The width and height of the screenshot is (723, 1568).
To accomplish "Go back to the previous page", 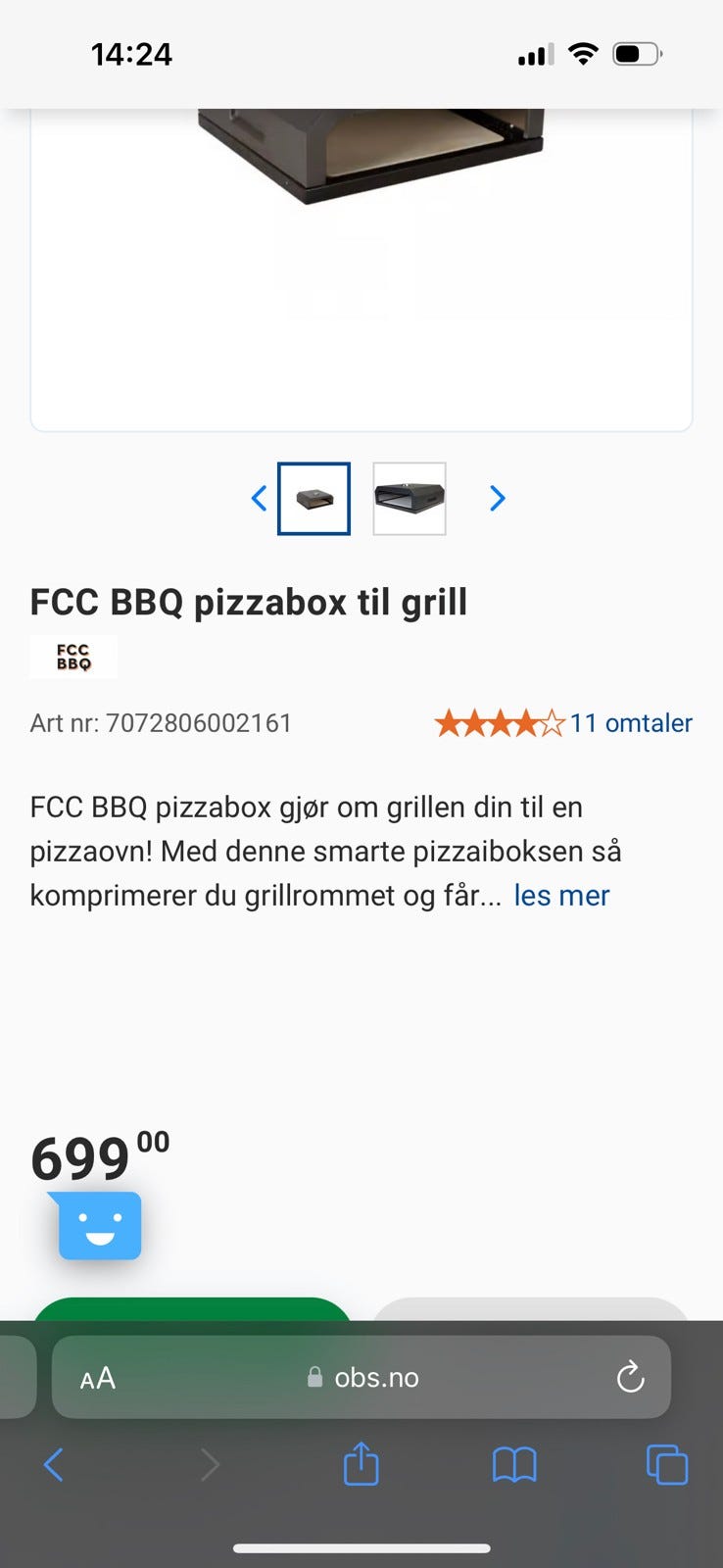I will point(54,1466).
